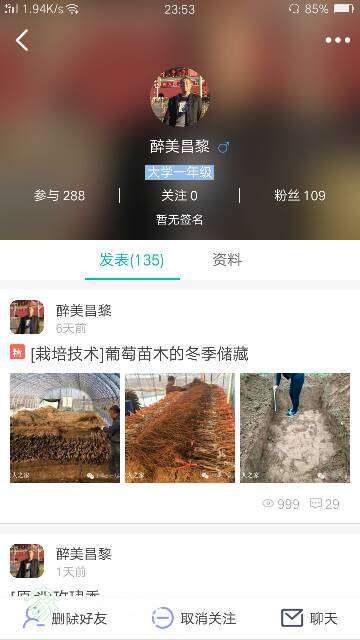Open the 29 comments on the grape post
The height and width of the screenshot is (640, 360).
coord(325,504)
